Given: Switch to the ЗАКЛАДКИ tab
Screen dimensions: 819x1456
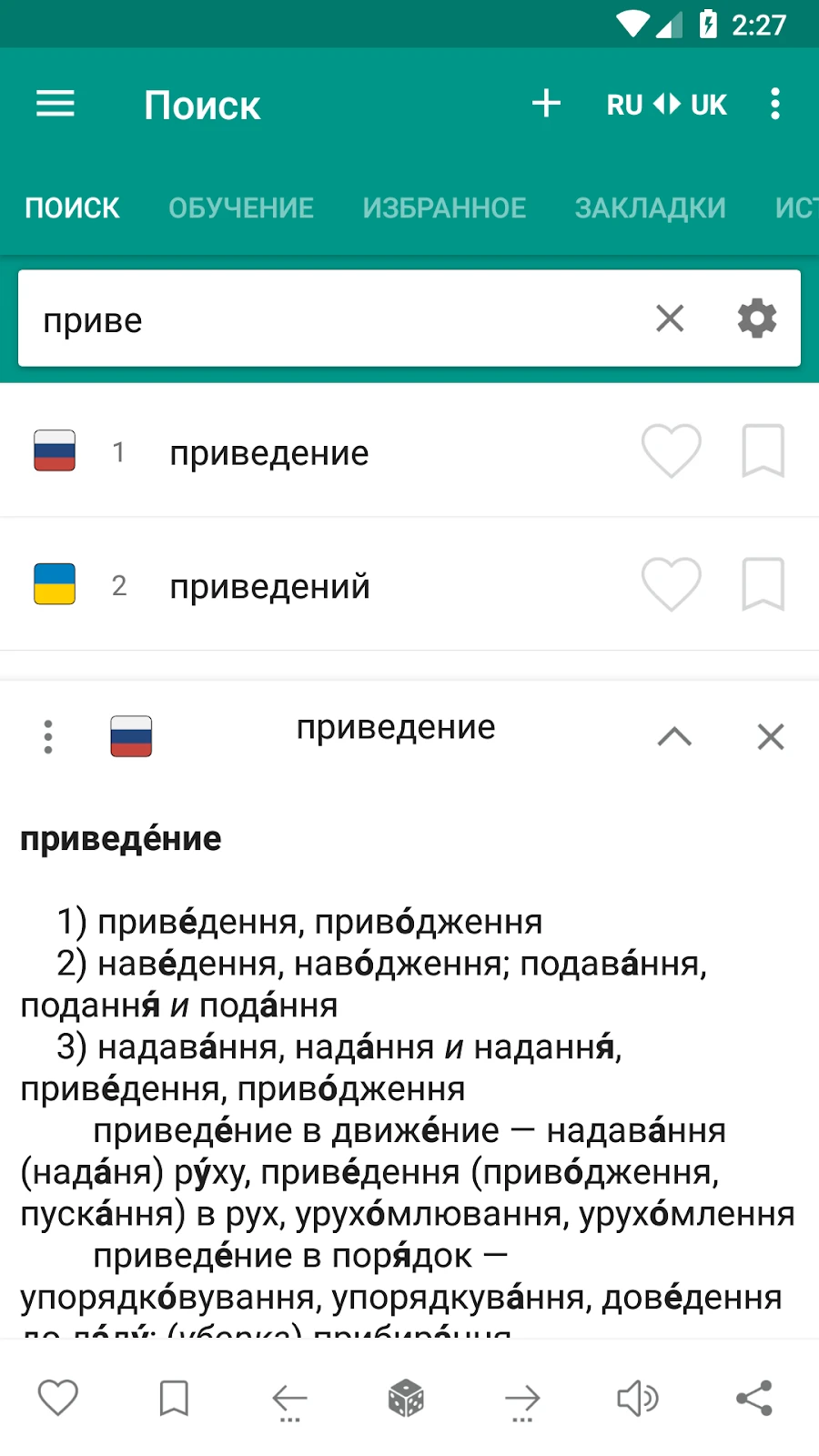Looking at the screenshot, I should [650, 208].
